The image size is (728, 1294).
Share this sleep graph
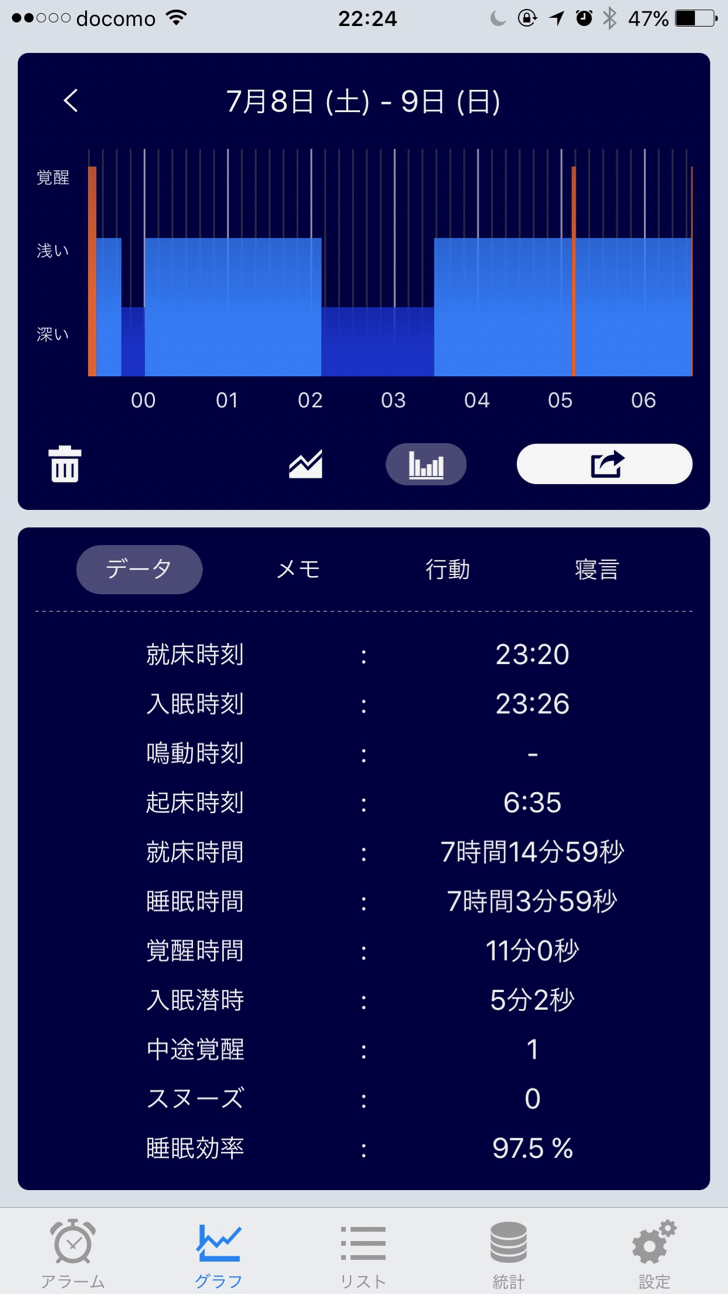[604, 465]
